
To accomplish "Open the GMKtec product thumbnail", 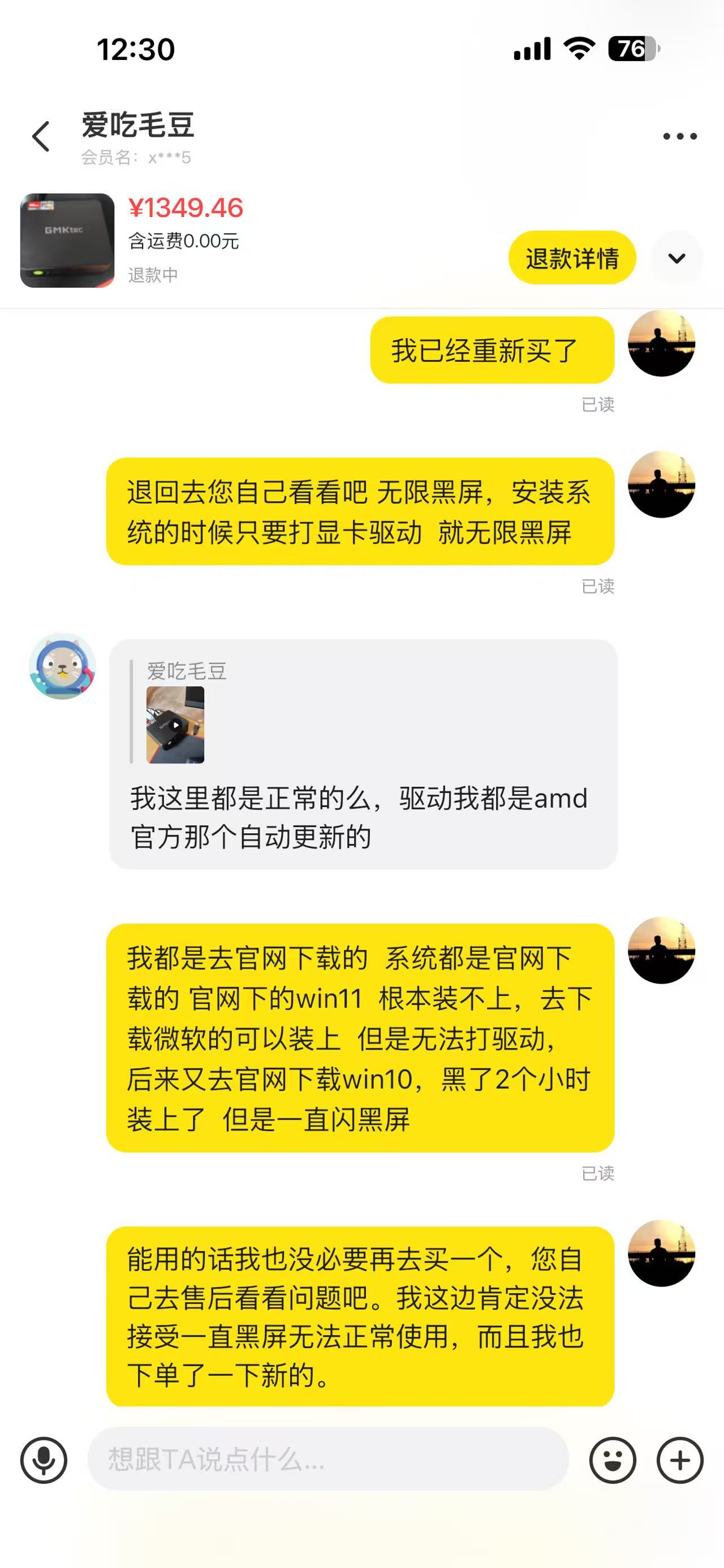I will 67,240.
